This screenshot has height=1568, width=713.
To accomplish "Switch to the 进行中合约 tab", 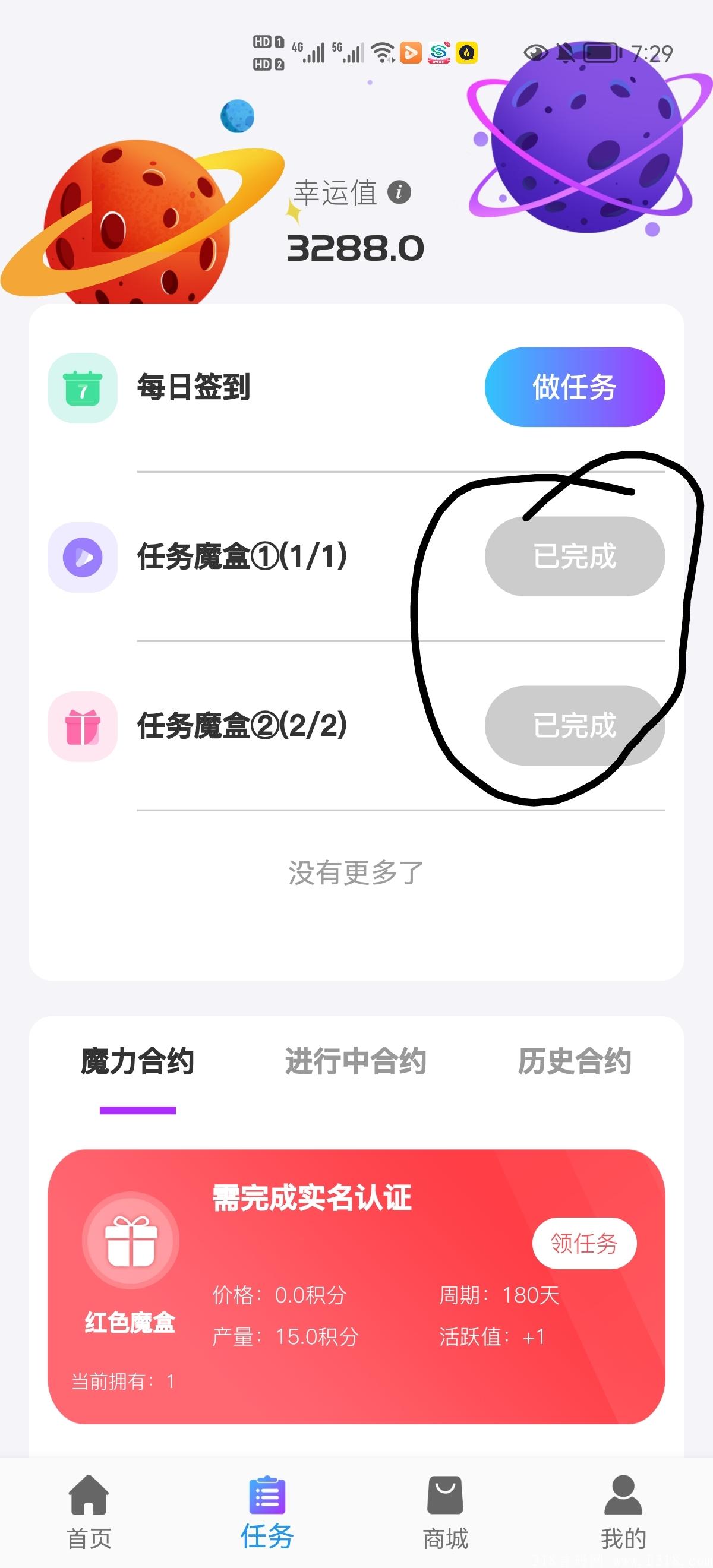I will (x=355, y=1062).
